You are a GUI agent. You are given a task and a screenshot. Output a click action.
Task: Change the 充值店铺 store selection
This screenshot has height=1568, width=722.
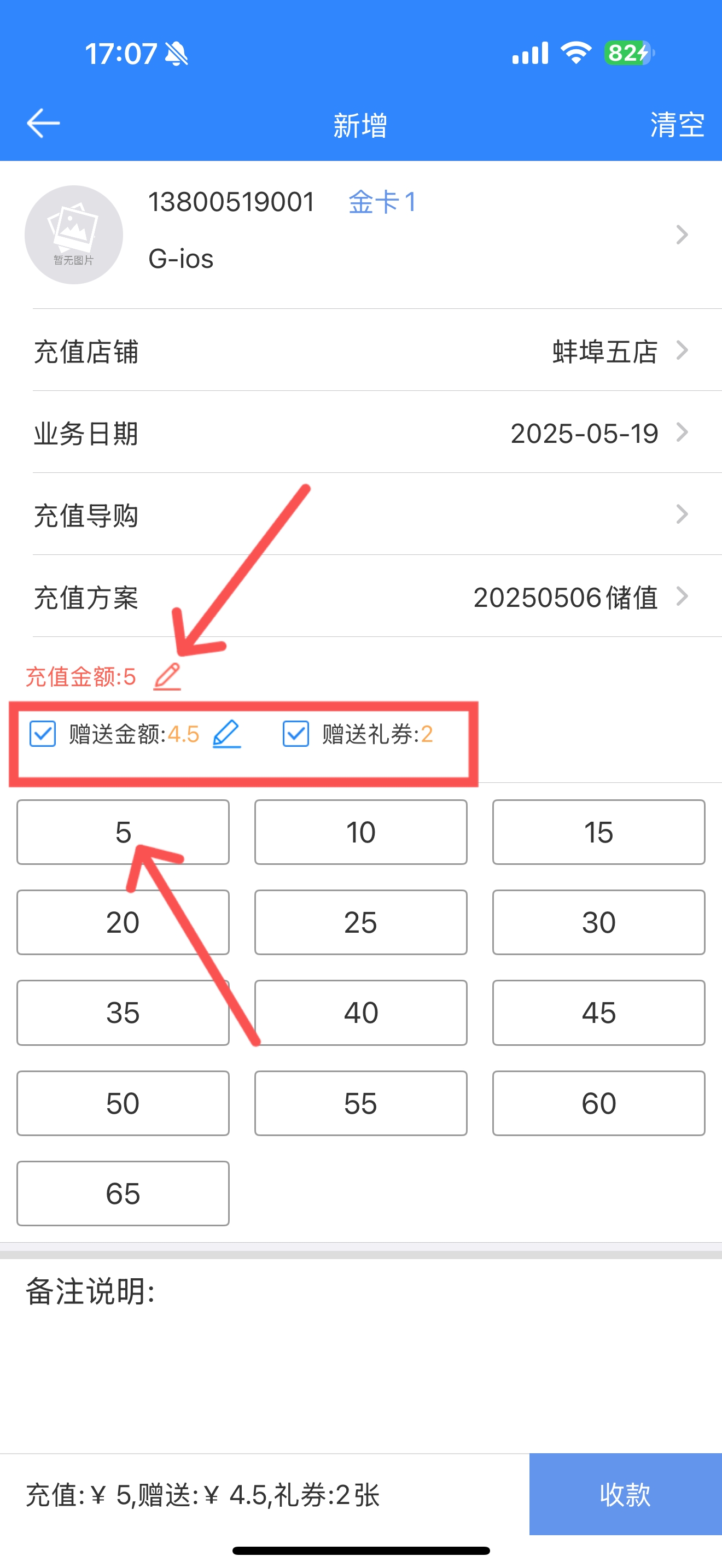361,350
